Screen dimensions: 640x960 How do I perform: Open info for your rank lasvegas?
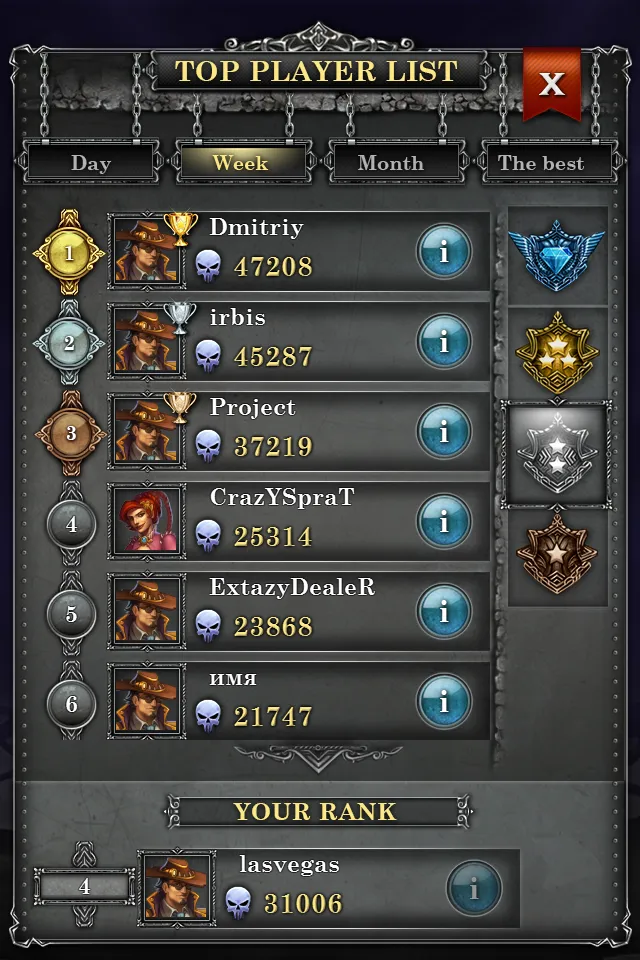coord(474,888)
